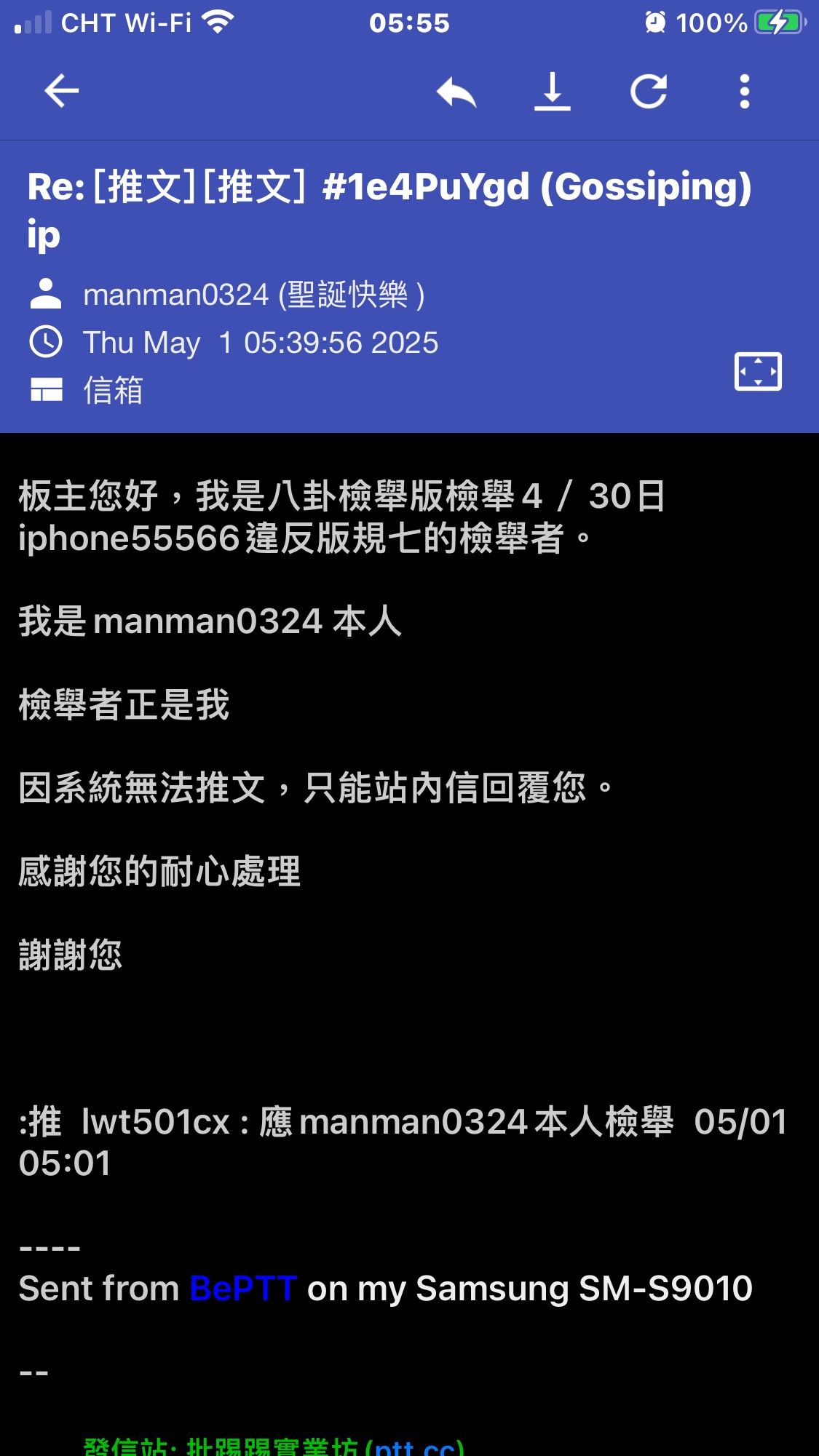Screen dimensions: 819x1456
Task: Open the three-dot overflow menu
Action: pos(744,92)
